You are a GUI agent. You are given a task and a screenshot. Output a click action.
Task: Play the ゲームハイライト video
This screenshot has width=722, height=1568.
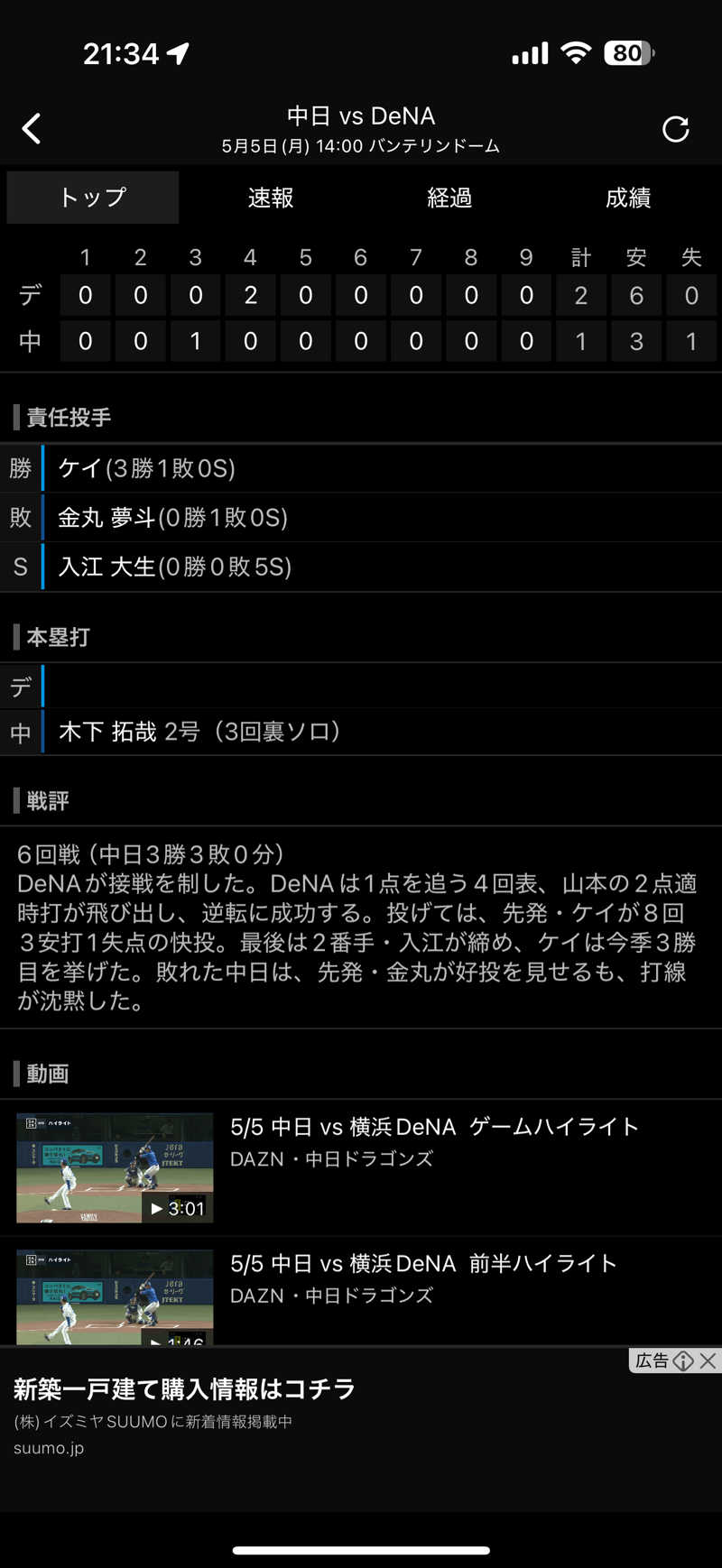pyautogui.click(x=115, y=1167)
